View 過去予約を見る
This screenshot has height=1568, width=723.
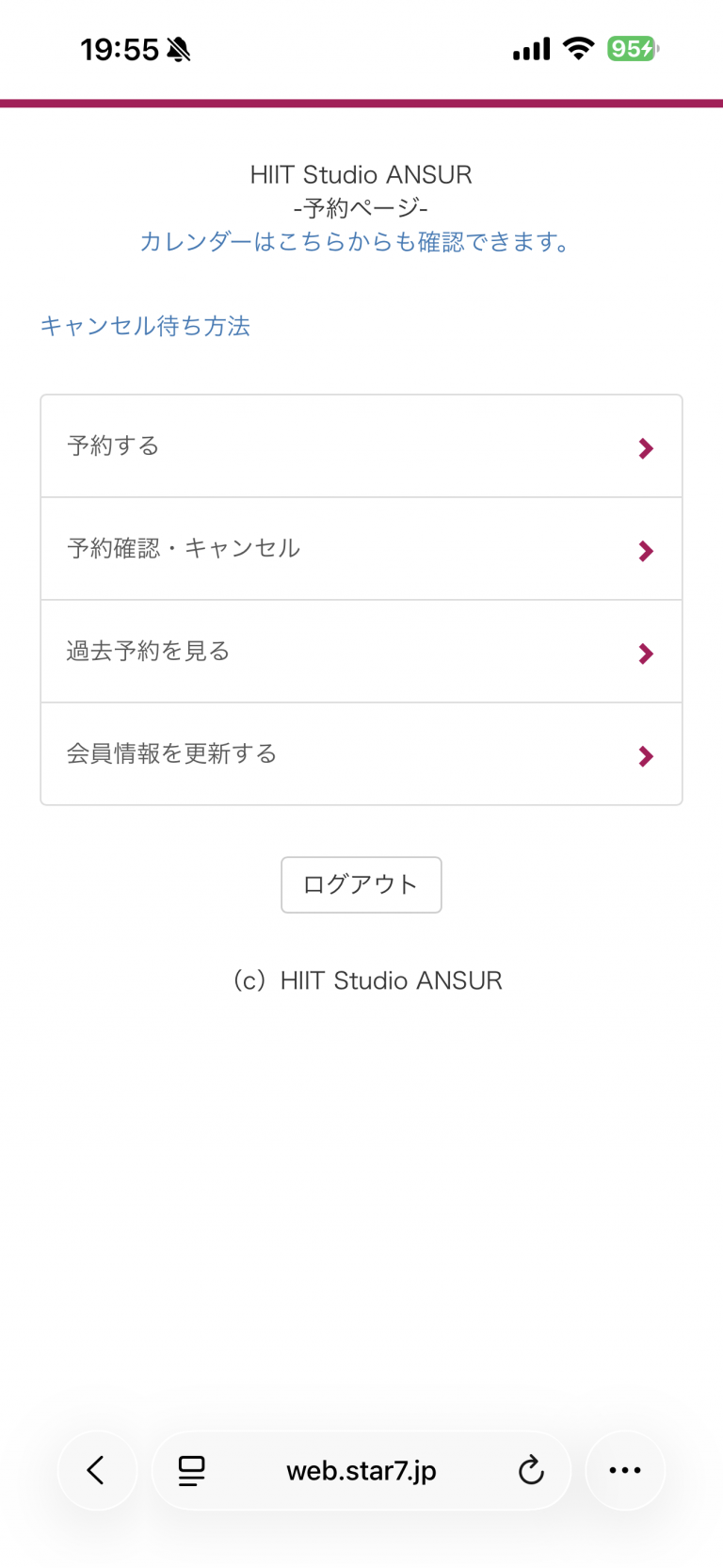361,652
